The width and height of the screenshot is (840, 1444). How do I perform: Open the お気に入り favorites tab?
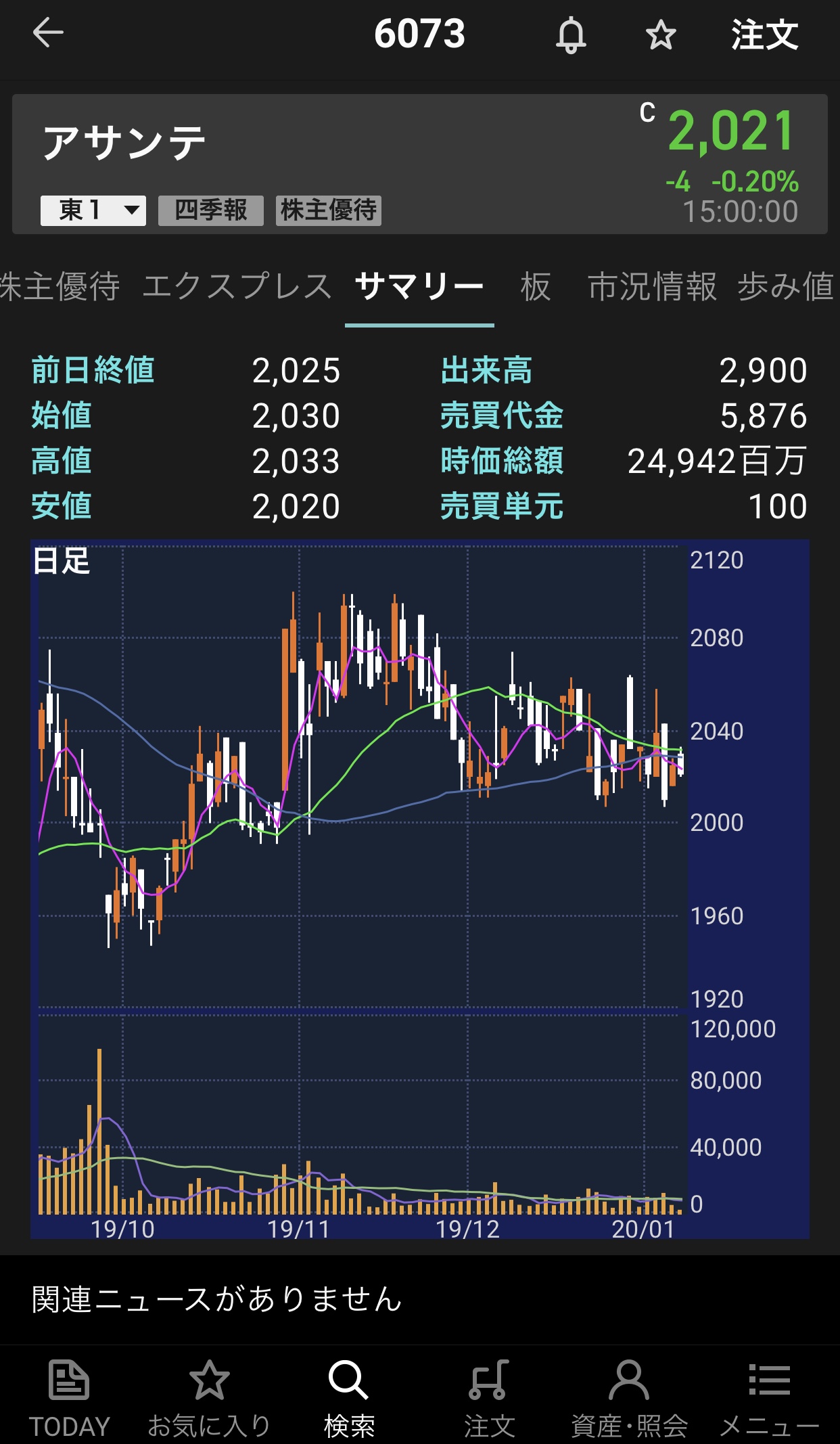(209, 1397)
